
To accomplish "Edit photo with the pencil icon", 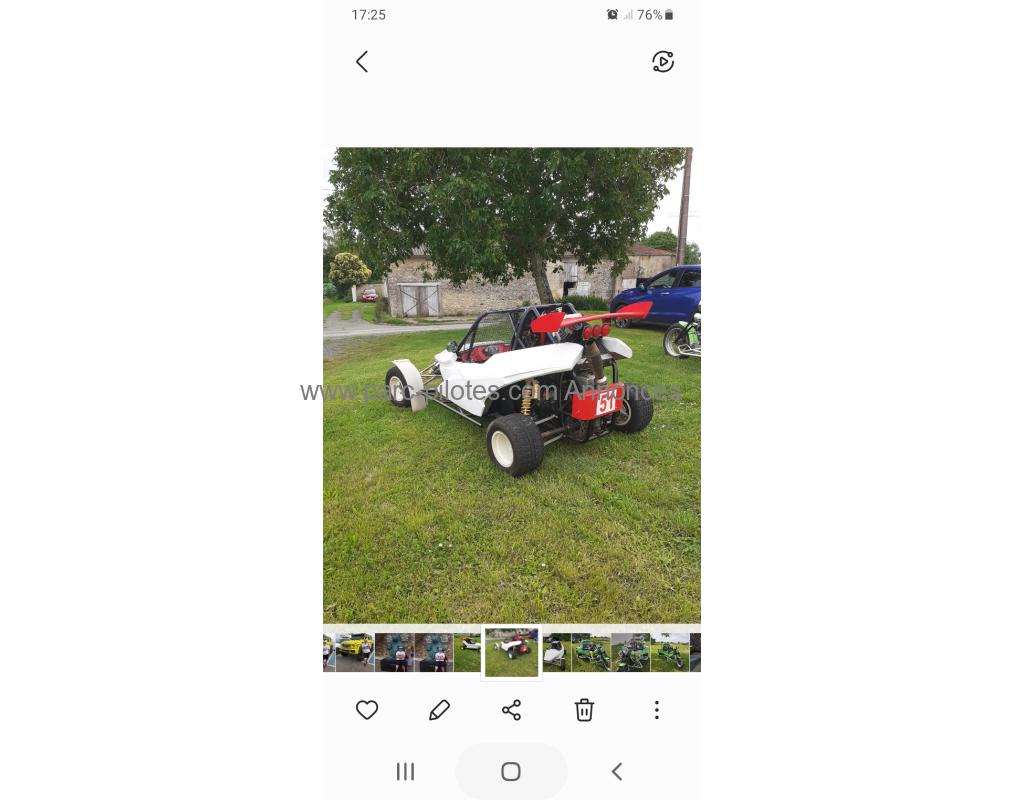I will point(439,710).
